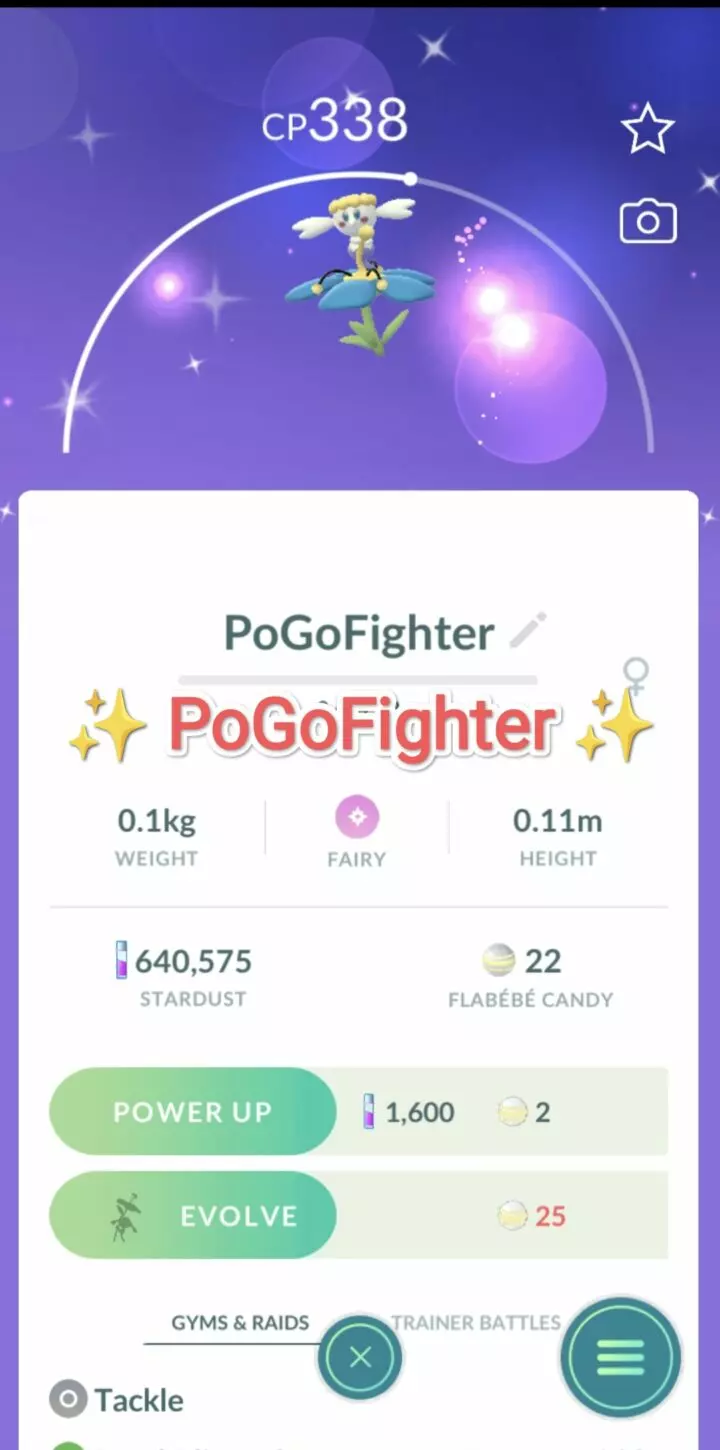Open the hamburger menu button
Screen dimensions: 720x1450
point(620,1356)
